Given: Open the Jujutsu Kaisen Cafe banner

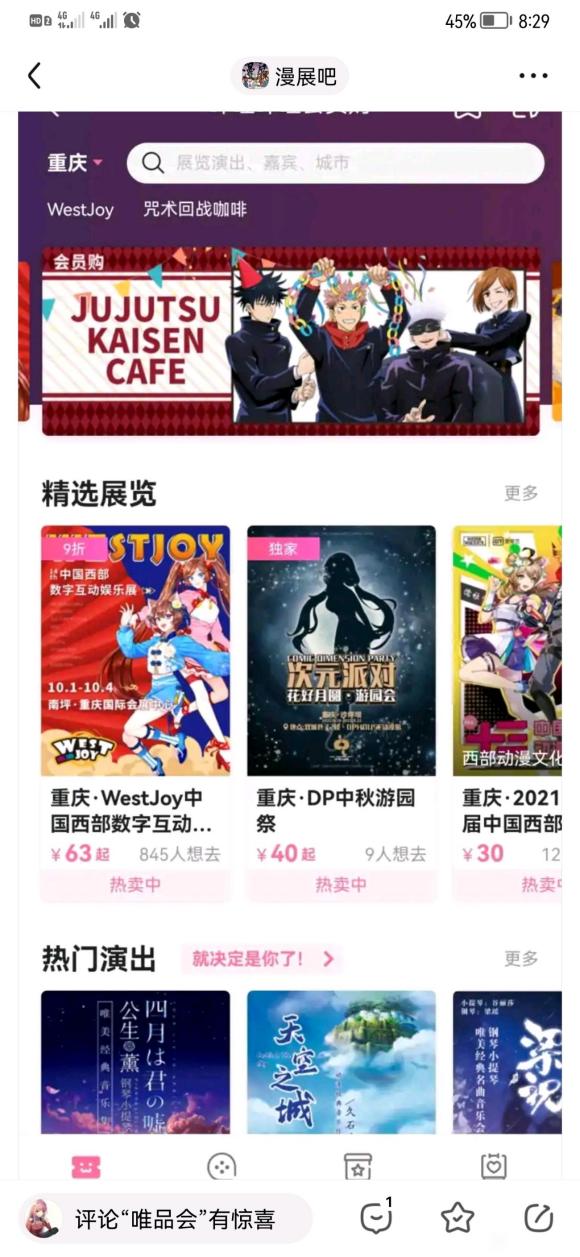Looking at the screenshot, I should (290, 342).
